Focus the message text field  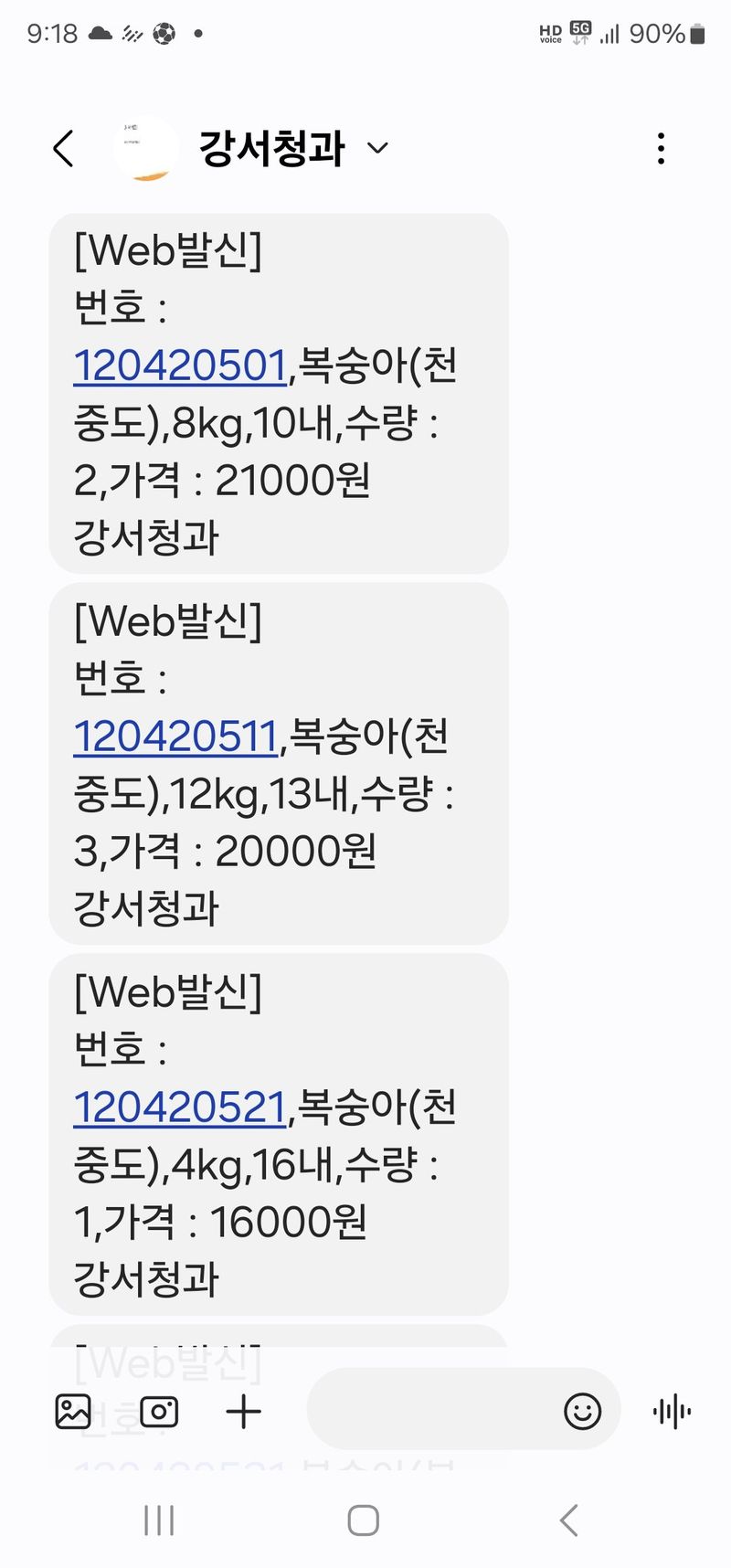(x=429, y=1410)
